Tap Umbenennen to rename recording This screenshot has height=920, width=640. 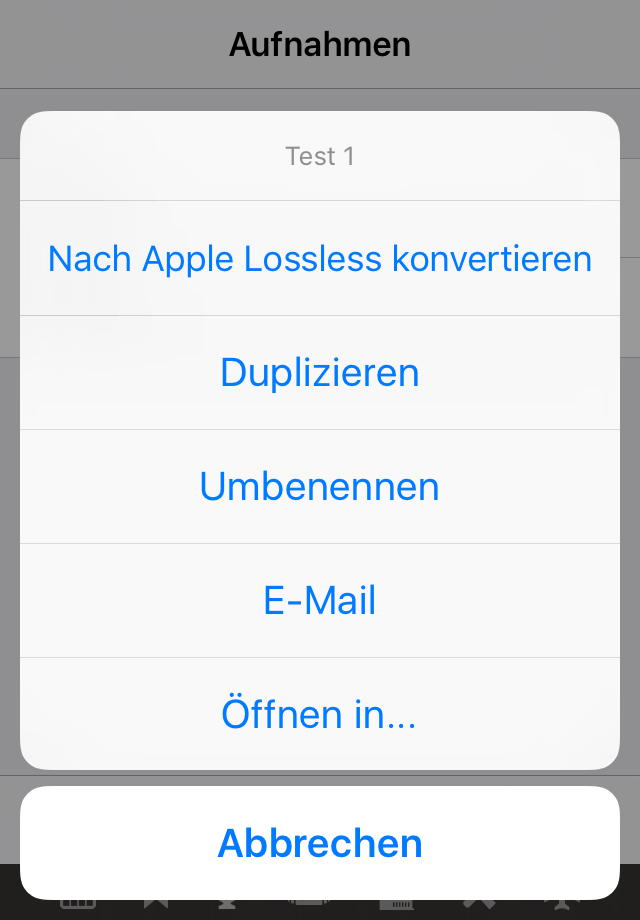(x=320, y=487)
